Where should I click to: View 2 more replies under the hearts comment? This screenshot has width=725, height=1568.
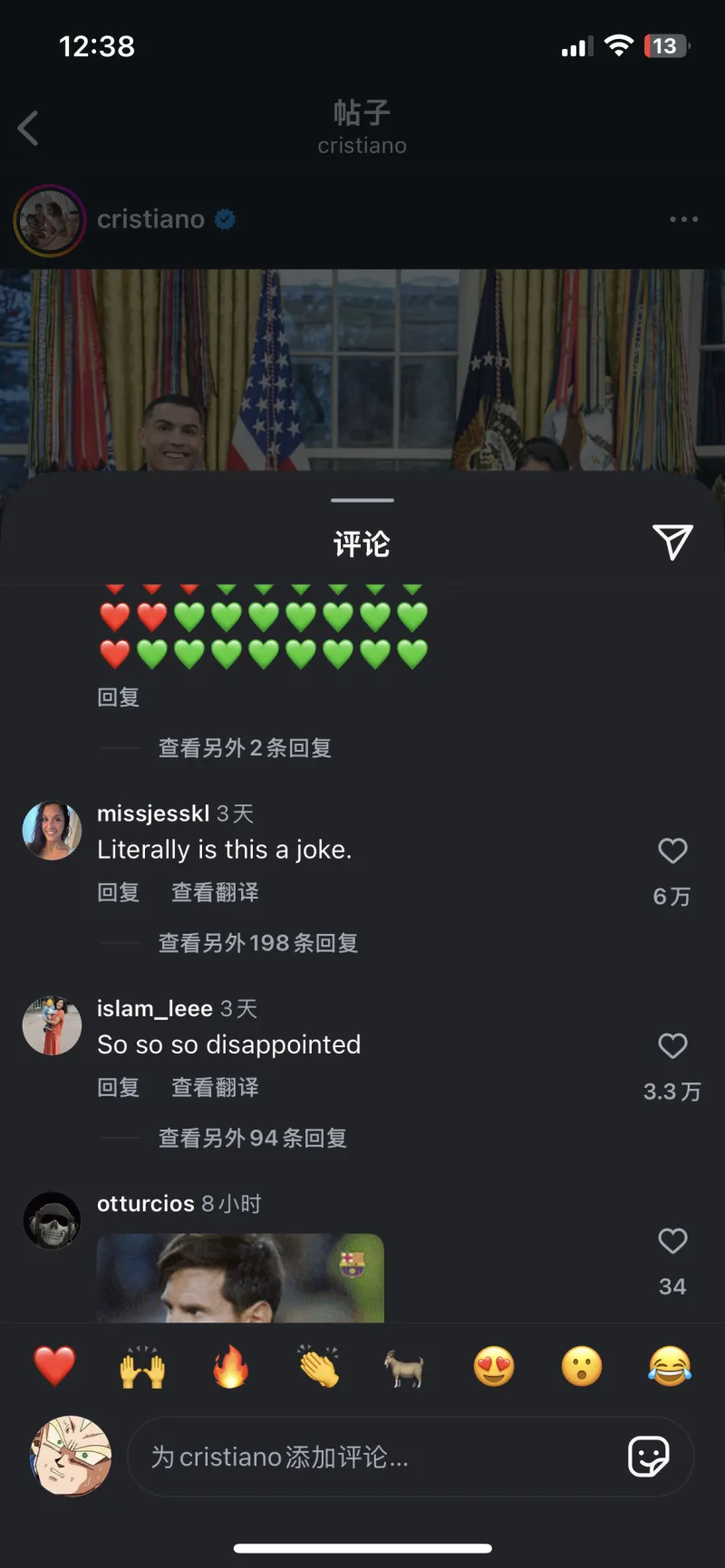[x=245, y=747]
